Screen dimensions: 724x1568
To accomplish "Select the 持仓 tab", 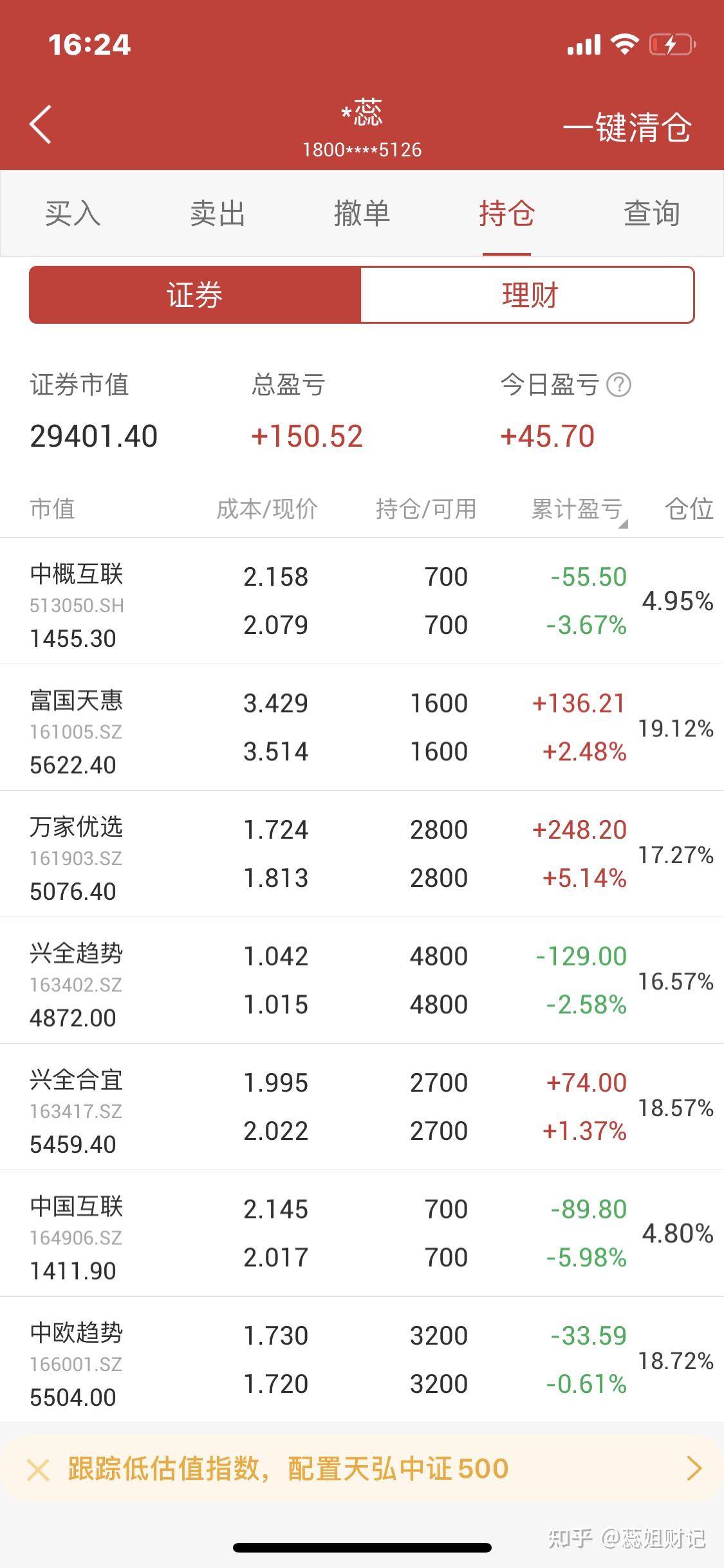I will click(x=506, y=214).
